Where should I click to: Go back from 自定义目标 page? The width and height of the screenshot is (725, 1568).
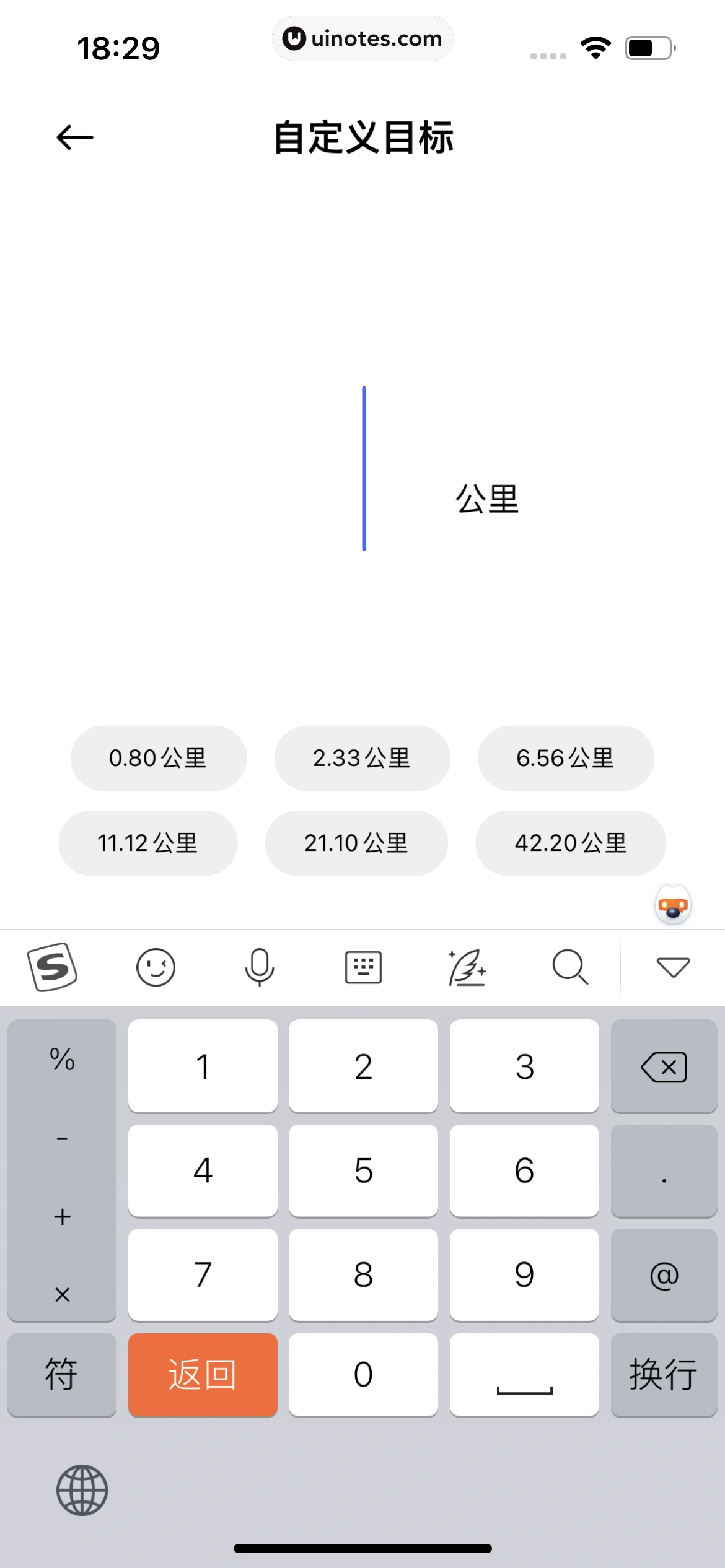pos(75,137)
